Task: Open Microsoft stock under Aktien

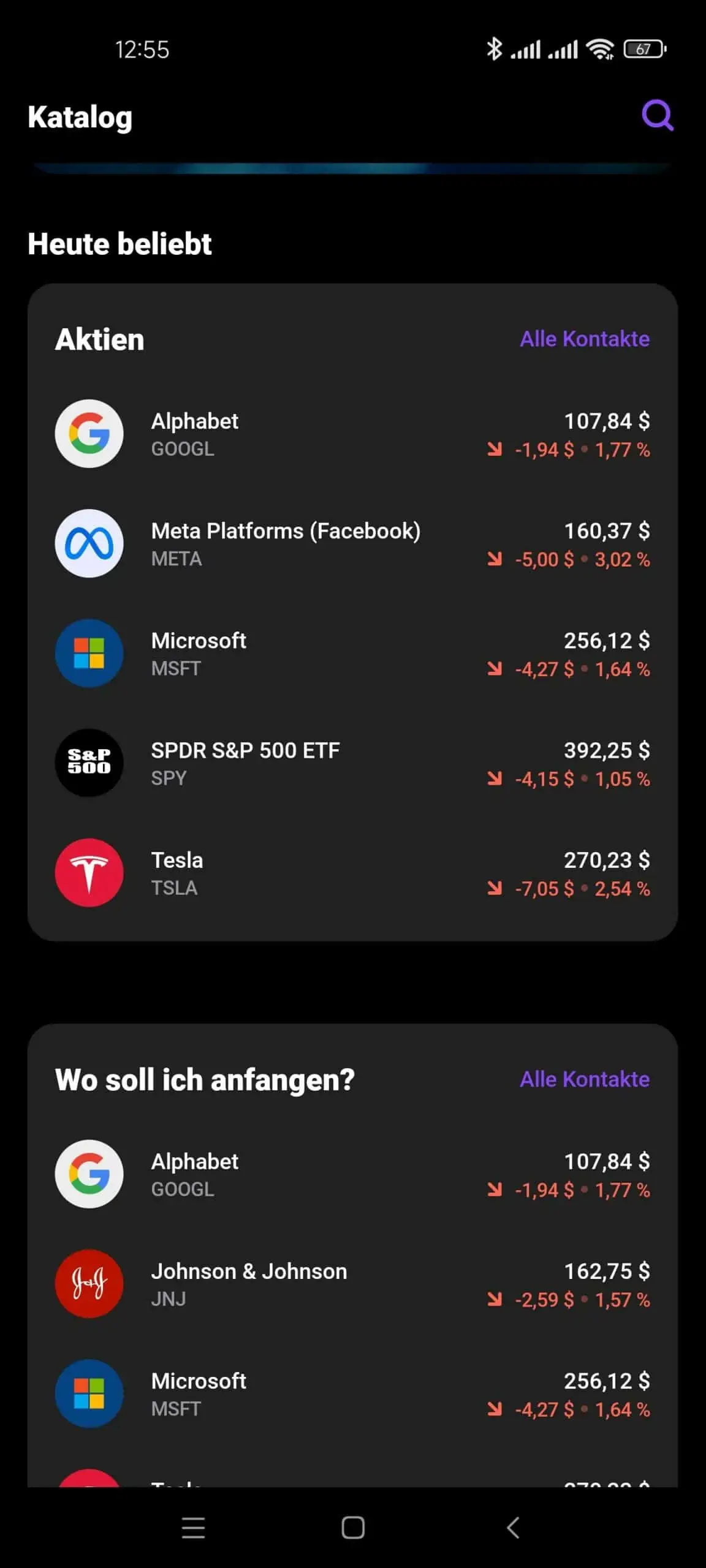Action: click(x=352, y=653)
